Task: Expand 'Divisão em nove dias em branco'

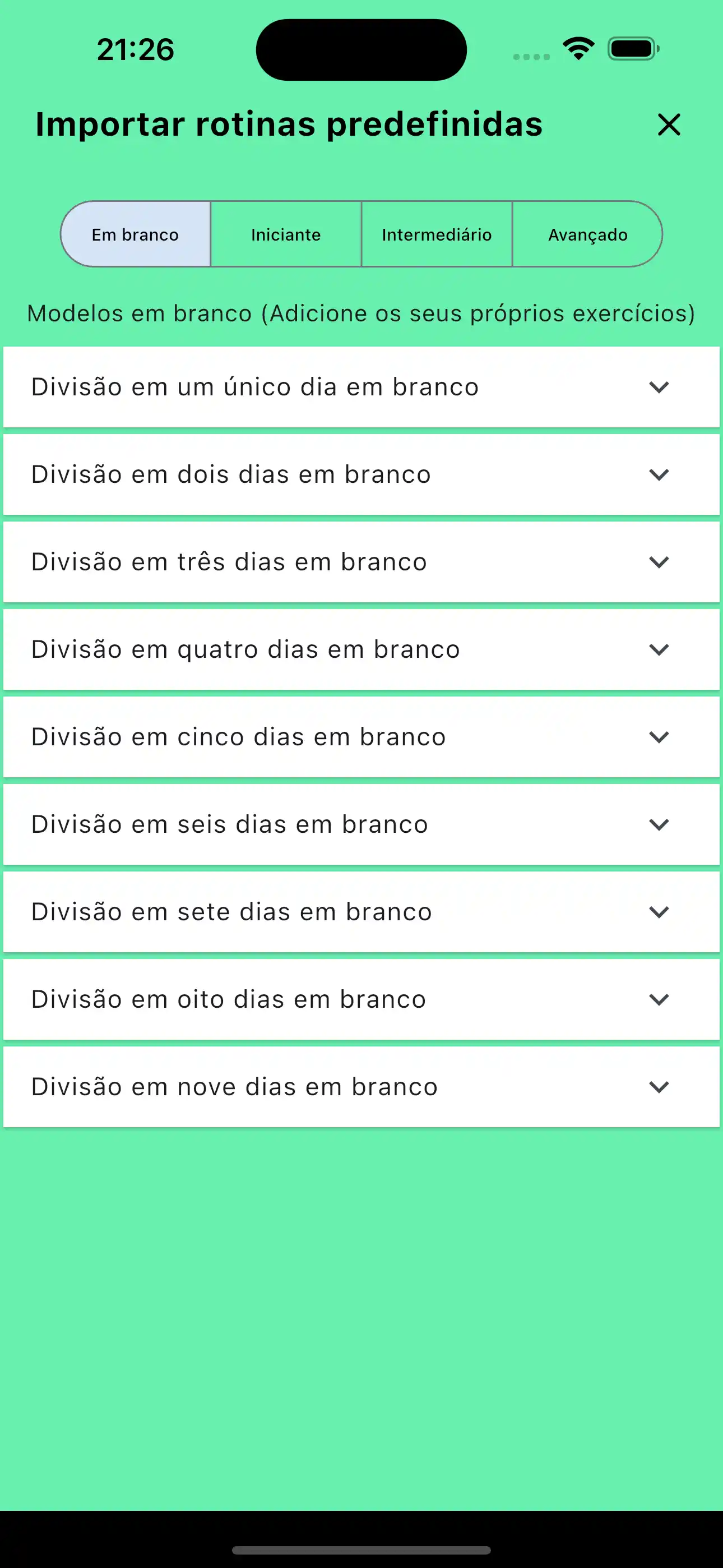Action: (661, 1087)
